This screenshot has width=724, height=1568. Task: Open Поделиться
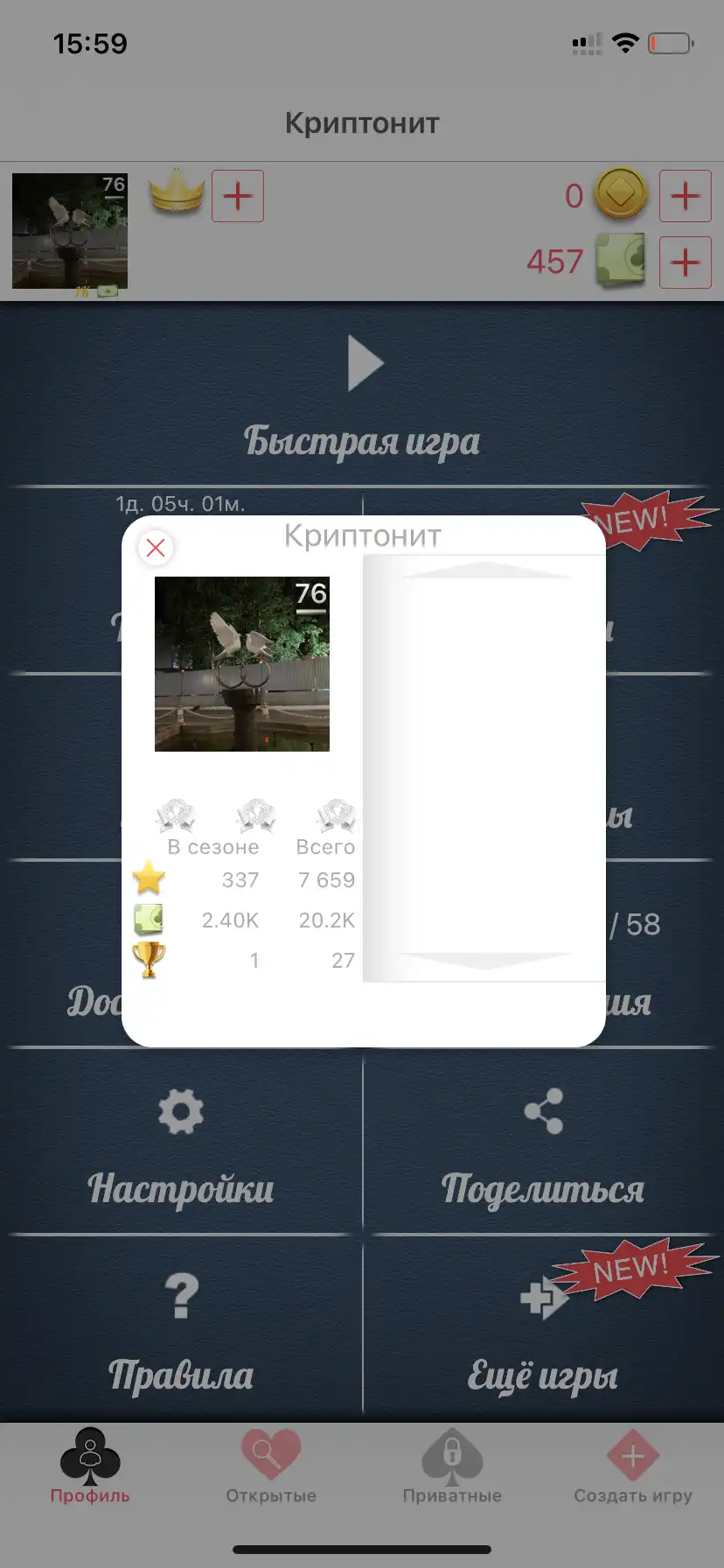543,1148
